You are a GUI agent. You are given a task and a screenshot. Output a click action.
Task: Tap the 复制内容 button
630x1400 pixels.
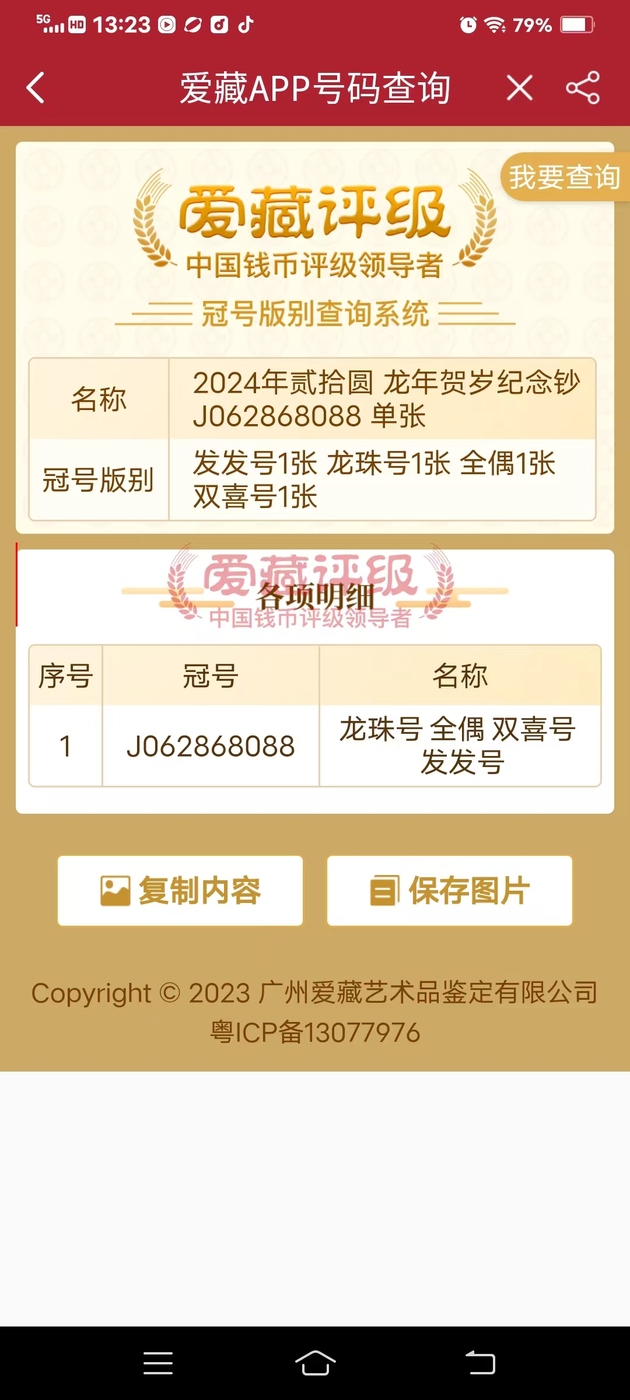click(x=180, y=890)
